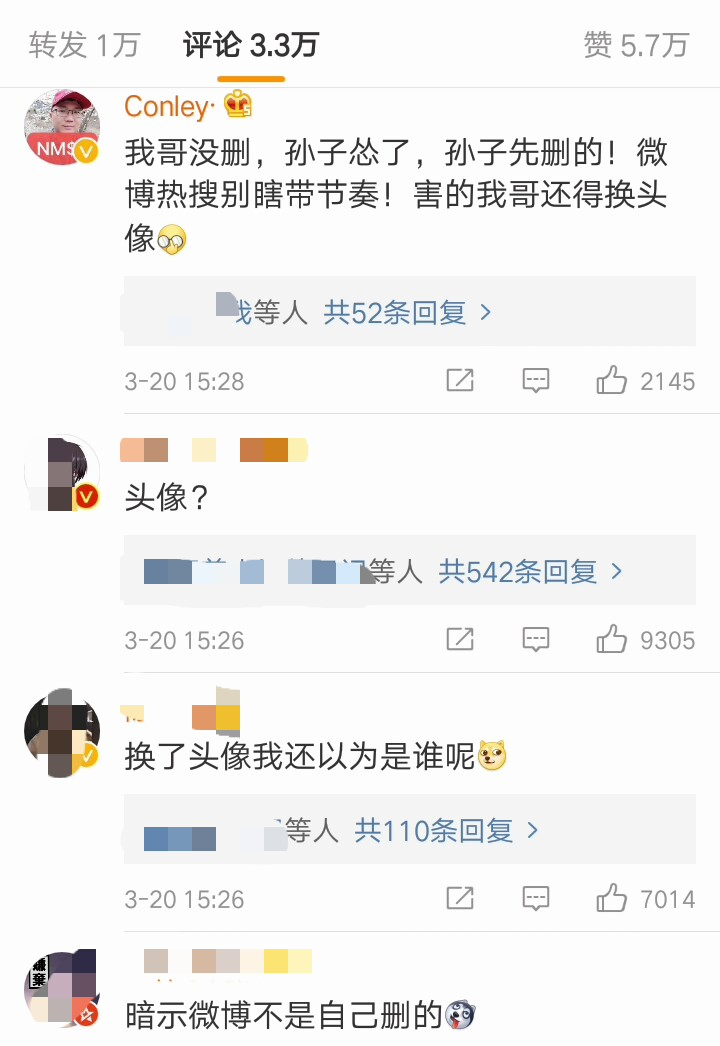Like the comment with 2145 likes
720x1046 pixels.
[612, 381]
